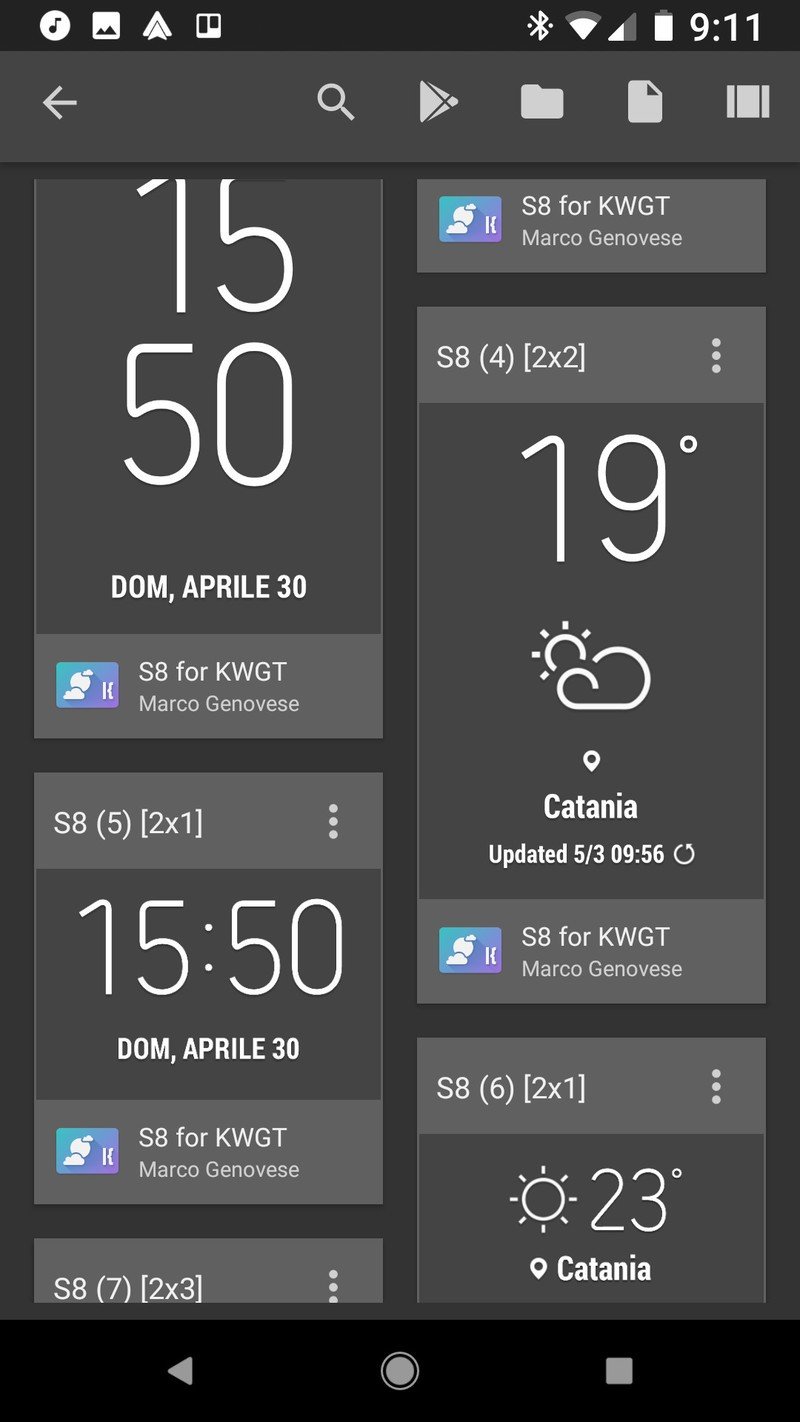Go back using the toolbar arrow
The image size is (800, 1422).
[59, 102]
